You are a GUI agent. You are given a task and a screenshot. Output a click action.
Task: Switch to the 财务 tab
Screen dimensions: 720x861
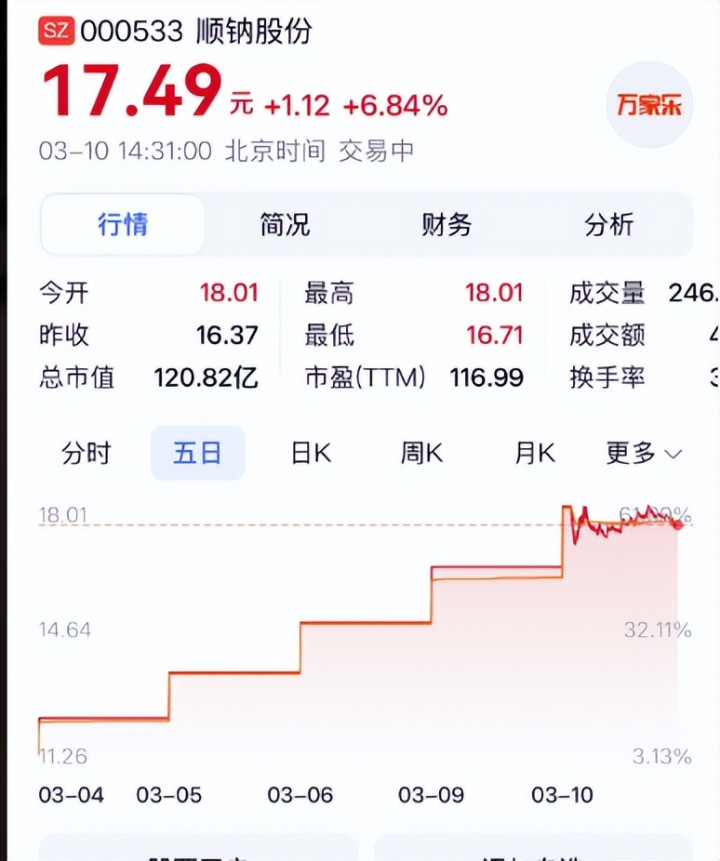coord(446,225)
